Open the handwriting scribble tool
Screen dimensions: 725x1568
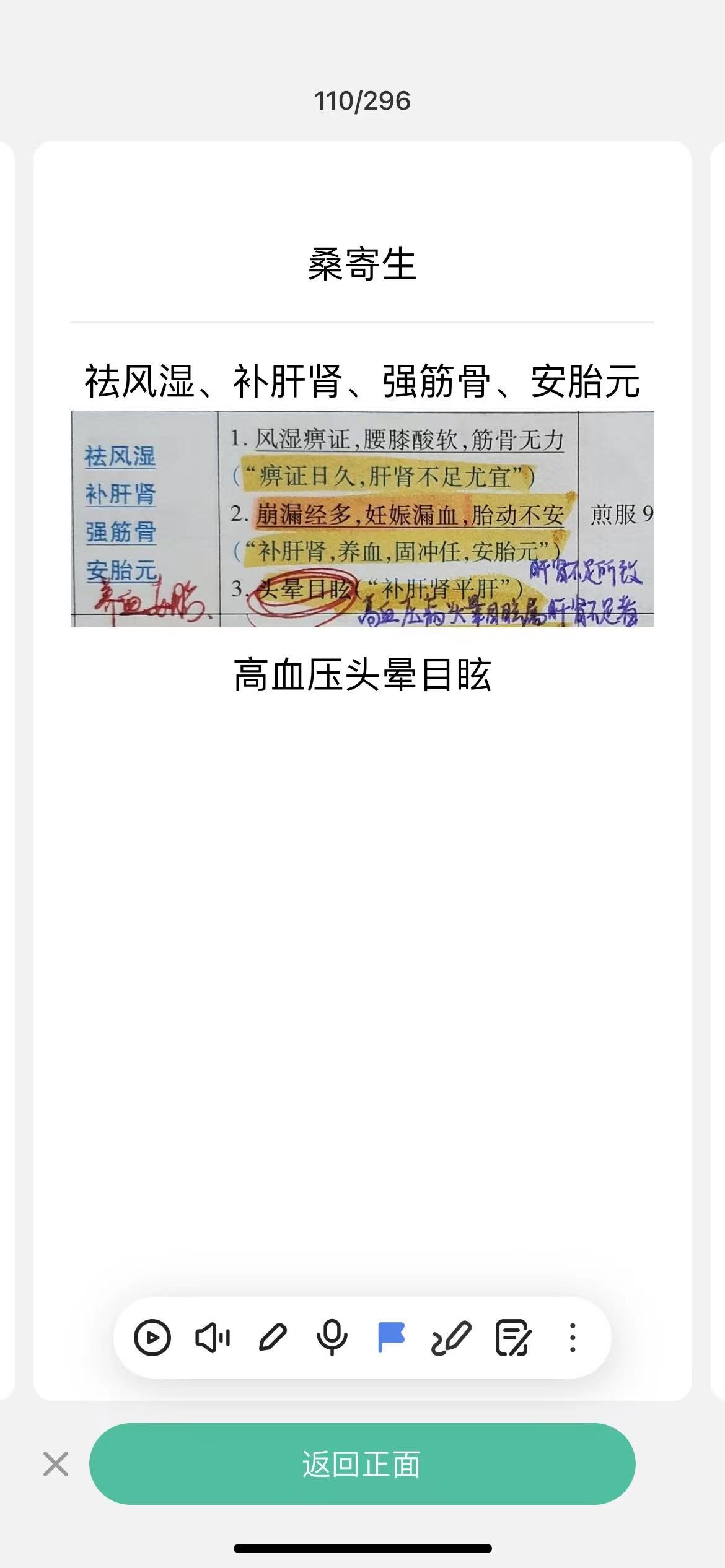pyautogui.click(x=451, y=1338)
